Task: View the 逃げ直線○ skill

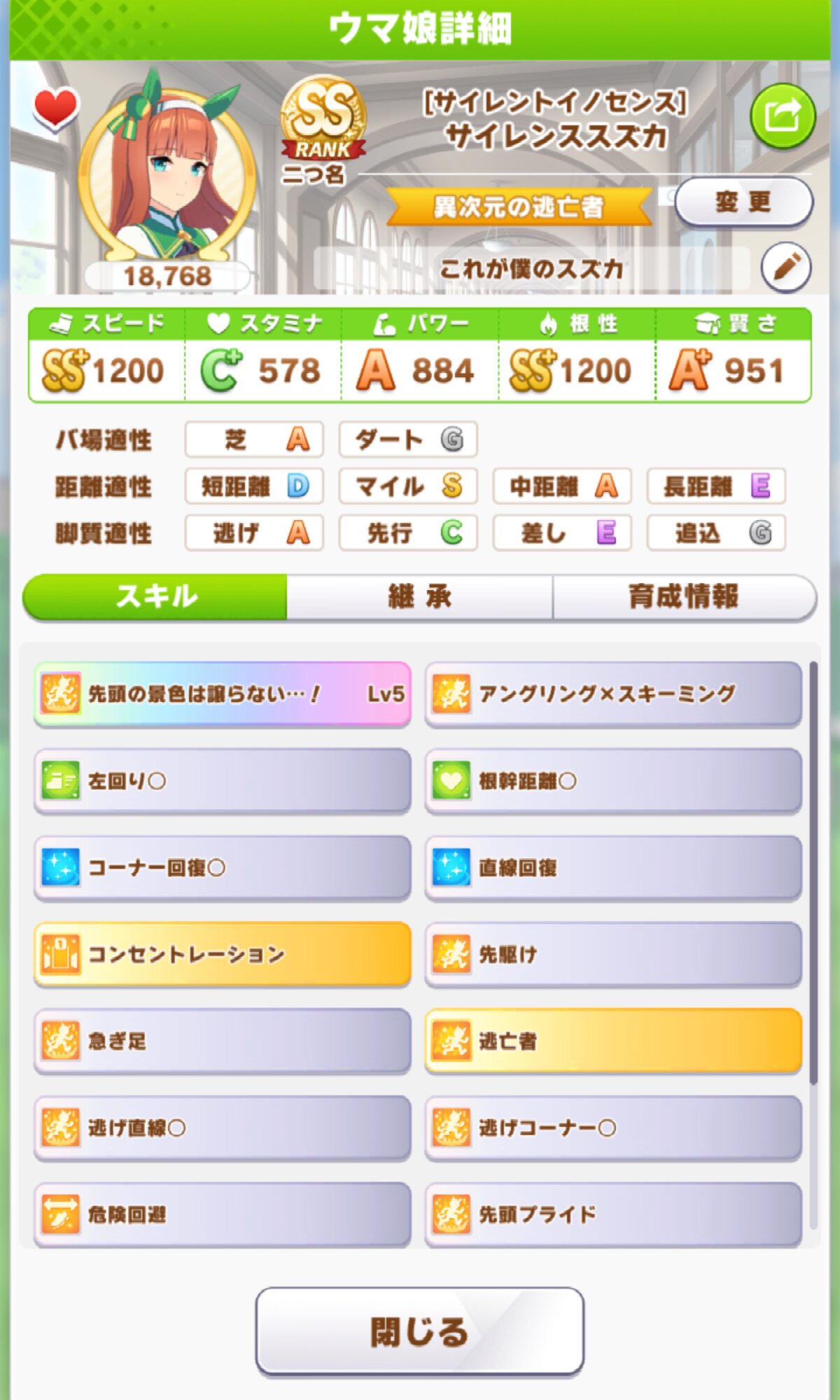Action: 223,1128
